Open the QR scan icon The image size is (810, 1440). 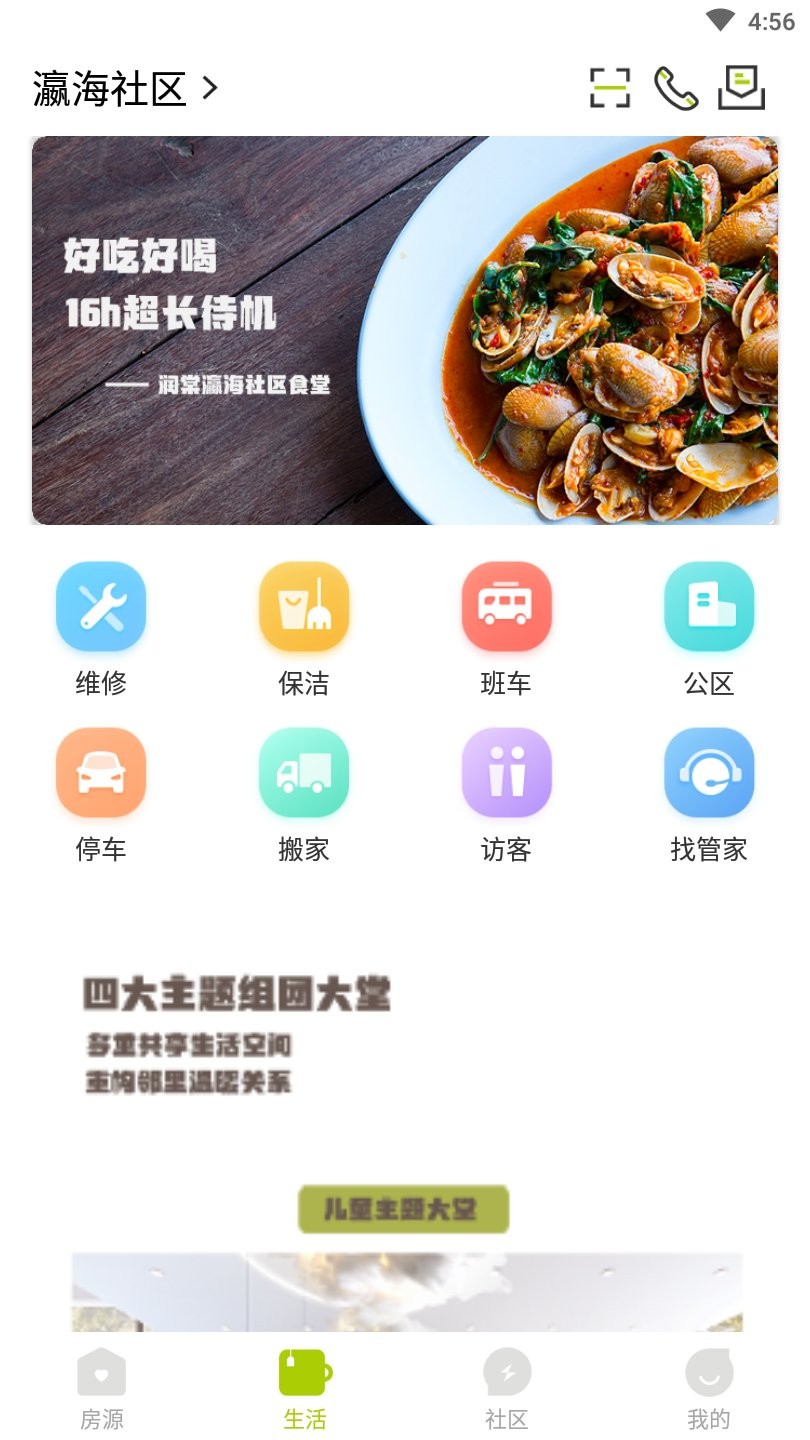pyautogui.click(x=609, y=88)
